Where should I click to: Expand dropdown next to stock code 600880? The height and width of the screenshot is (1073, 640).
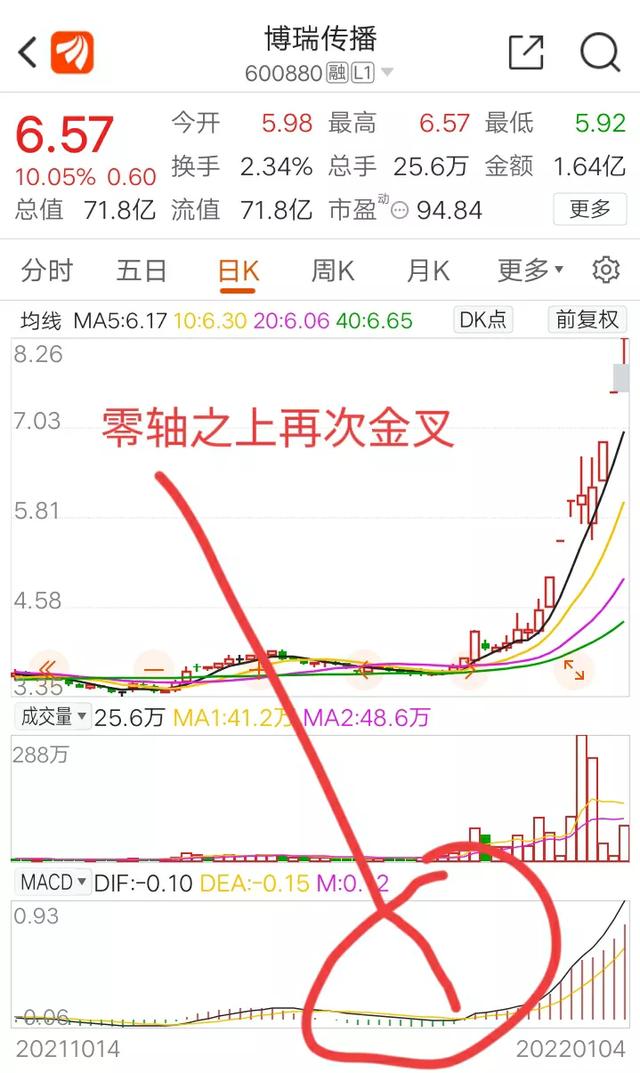387,72
